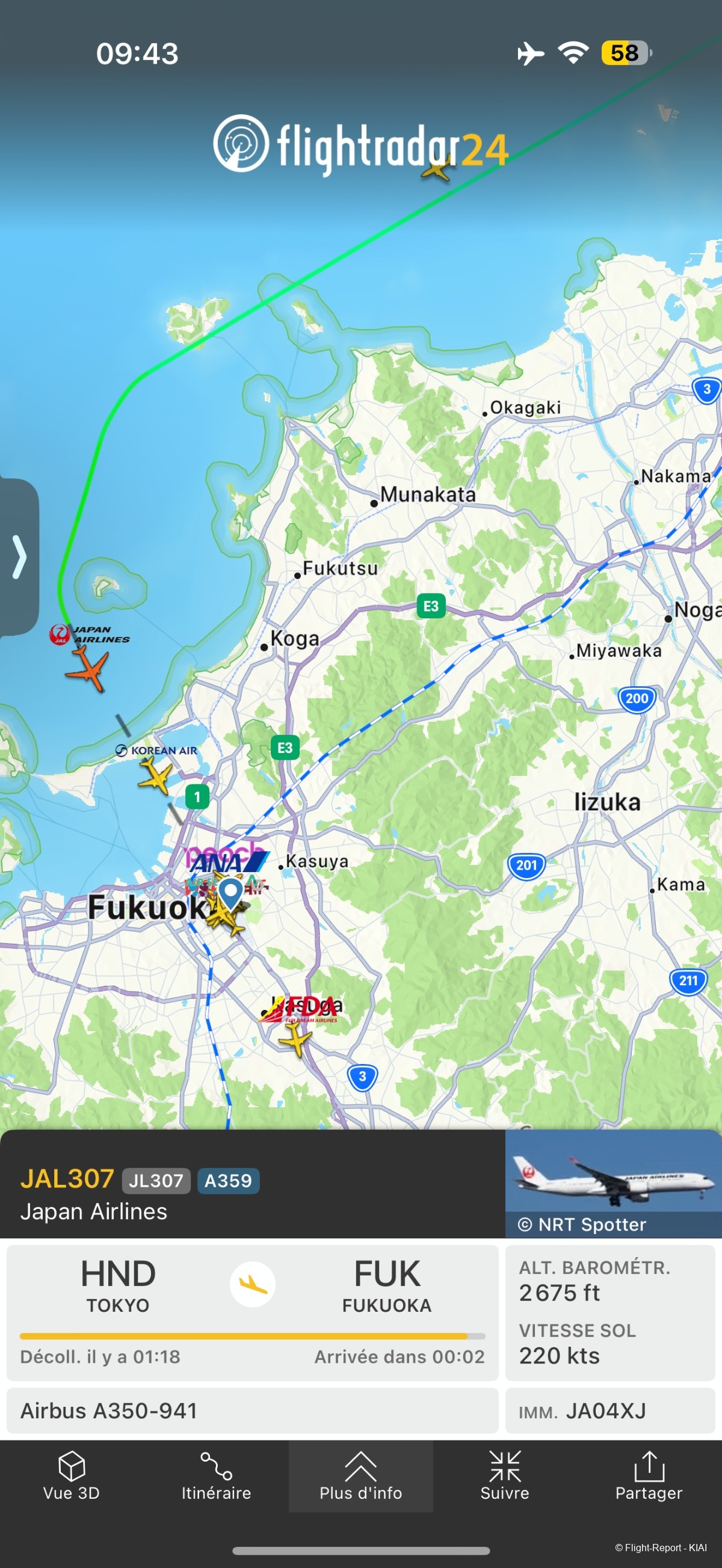This screenshot has width=722, height=1568.
Task: Share the flight via Partager
Action: (649, 1476)
